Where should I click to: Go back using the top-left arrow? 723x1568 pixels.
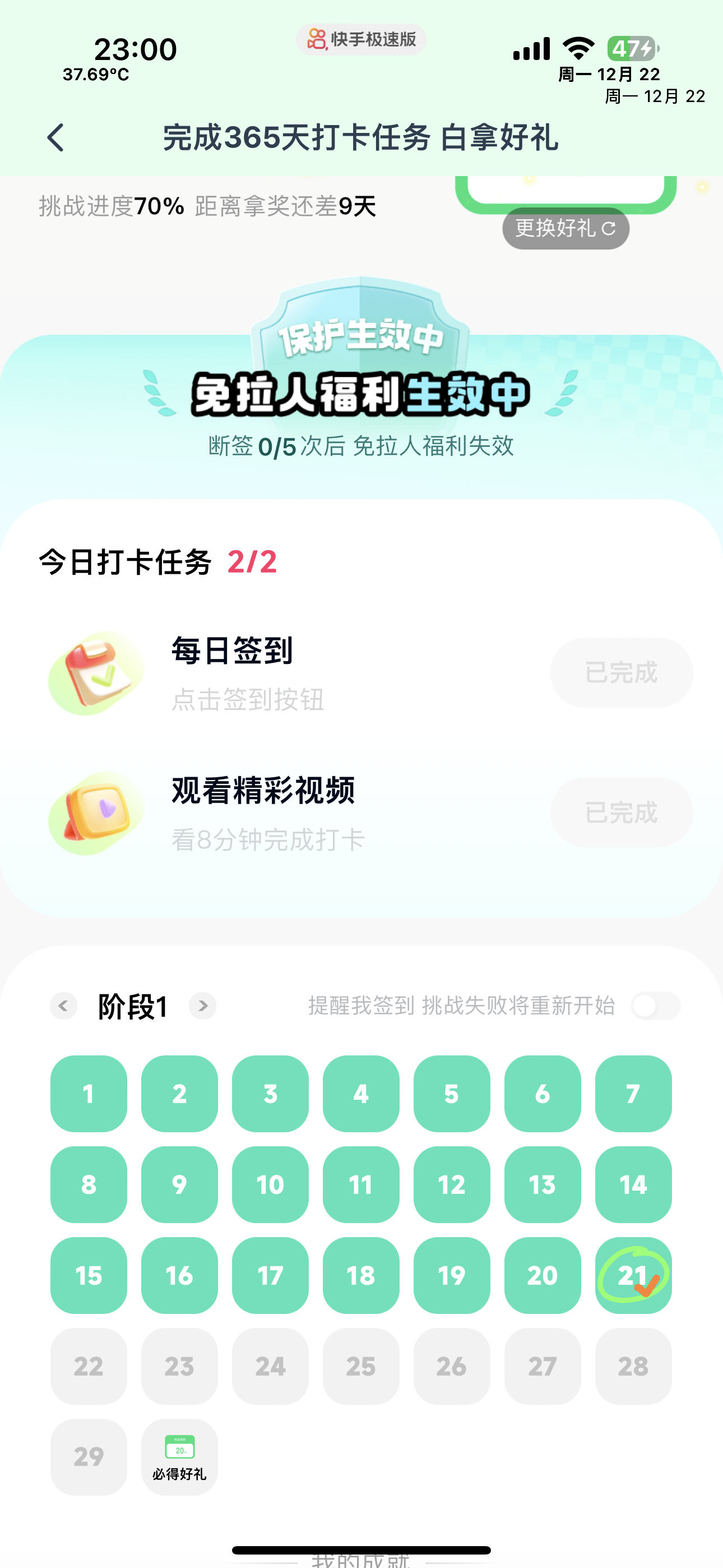56,137
